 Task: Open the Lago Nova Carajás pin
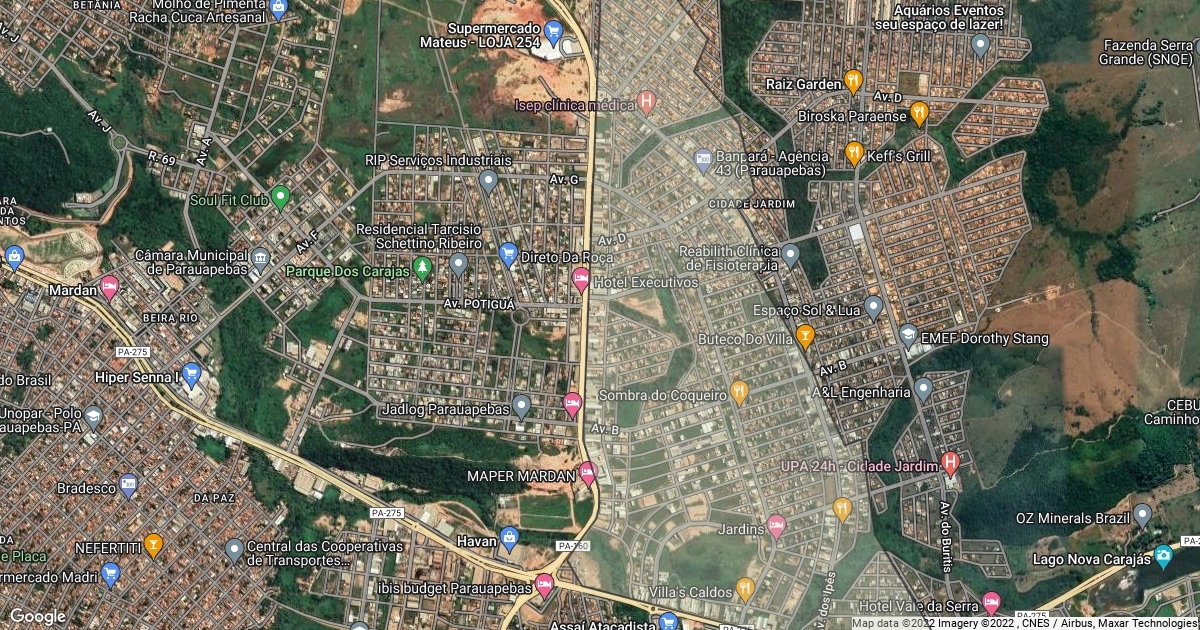click(1163, 555)
